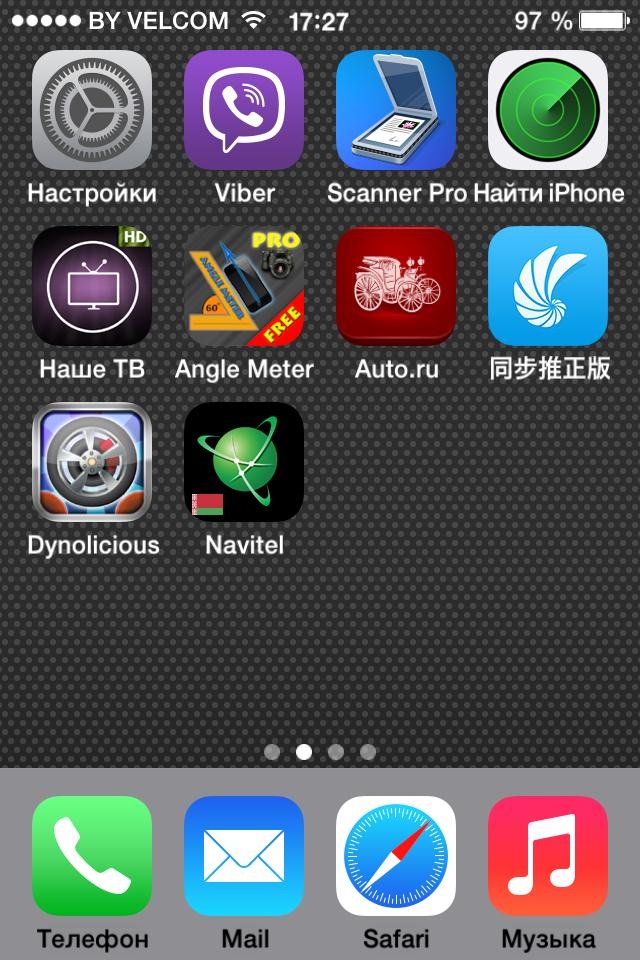Viewport: 640px width, 960px height.
Task: Open the Настройки settings app
Action: pyautogui.click(x=92, y=110)
